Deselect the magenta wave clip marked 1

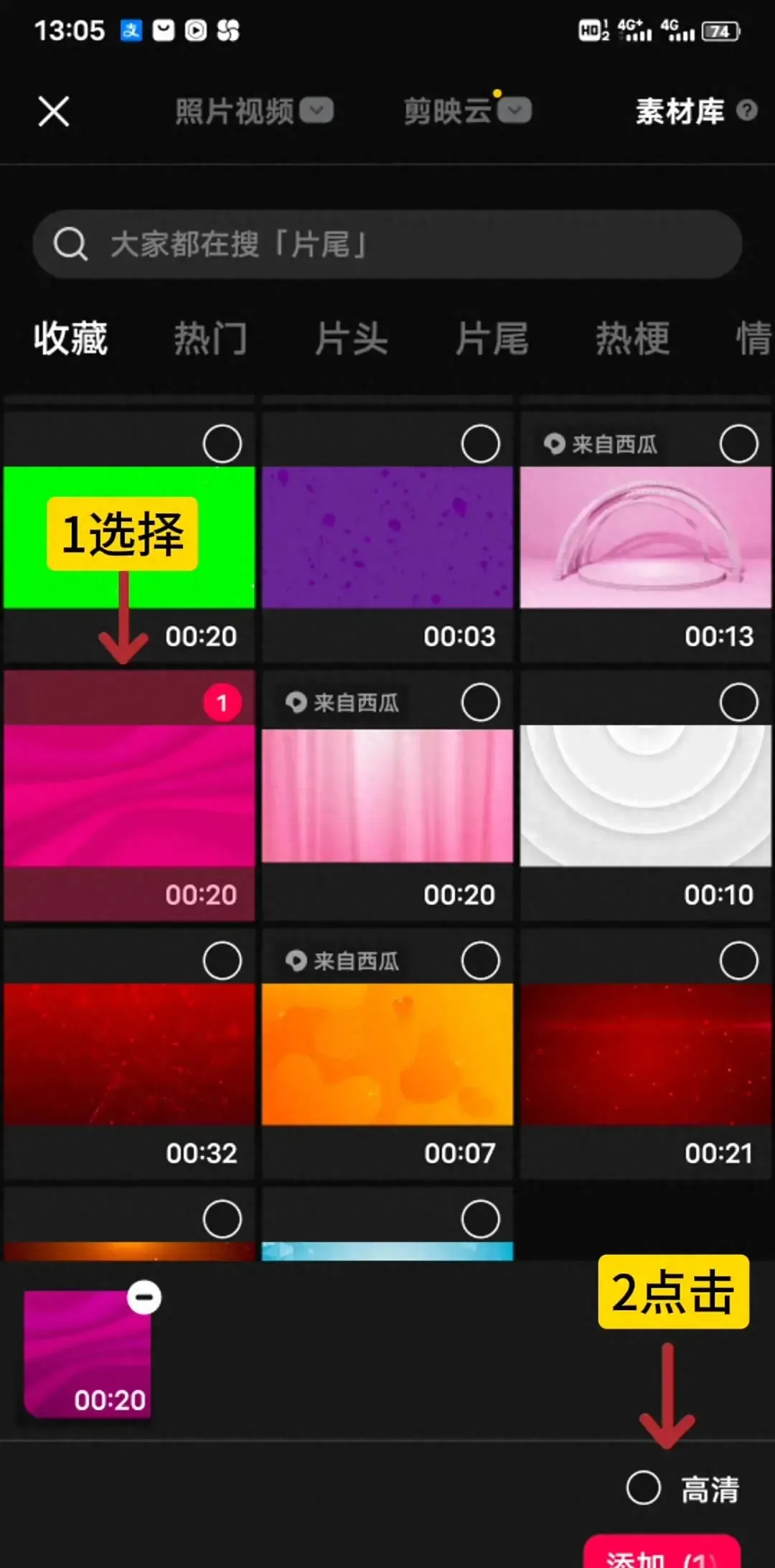coord(222,702)
